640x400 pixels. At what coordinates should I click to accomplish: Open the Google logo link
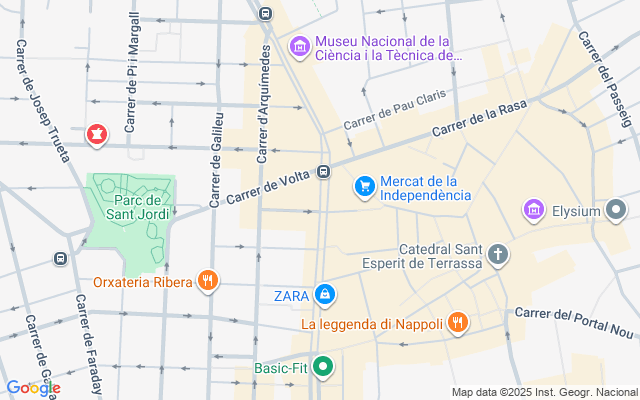33,387
